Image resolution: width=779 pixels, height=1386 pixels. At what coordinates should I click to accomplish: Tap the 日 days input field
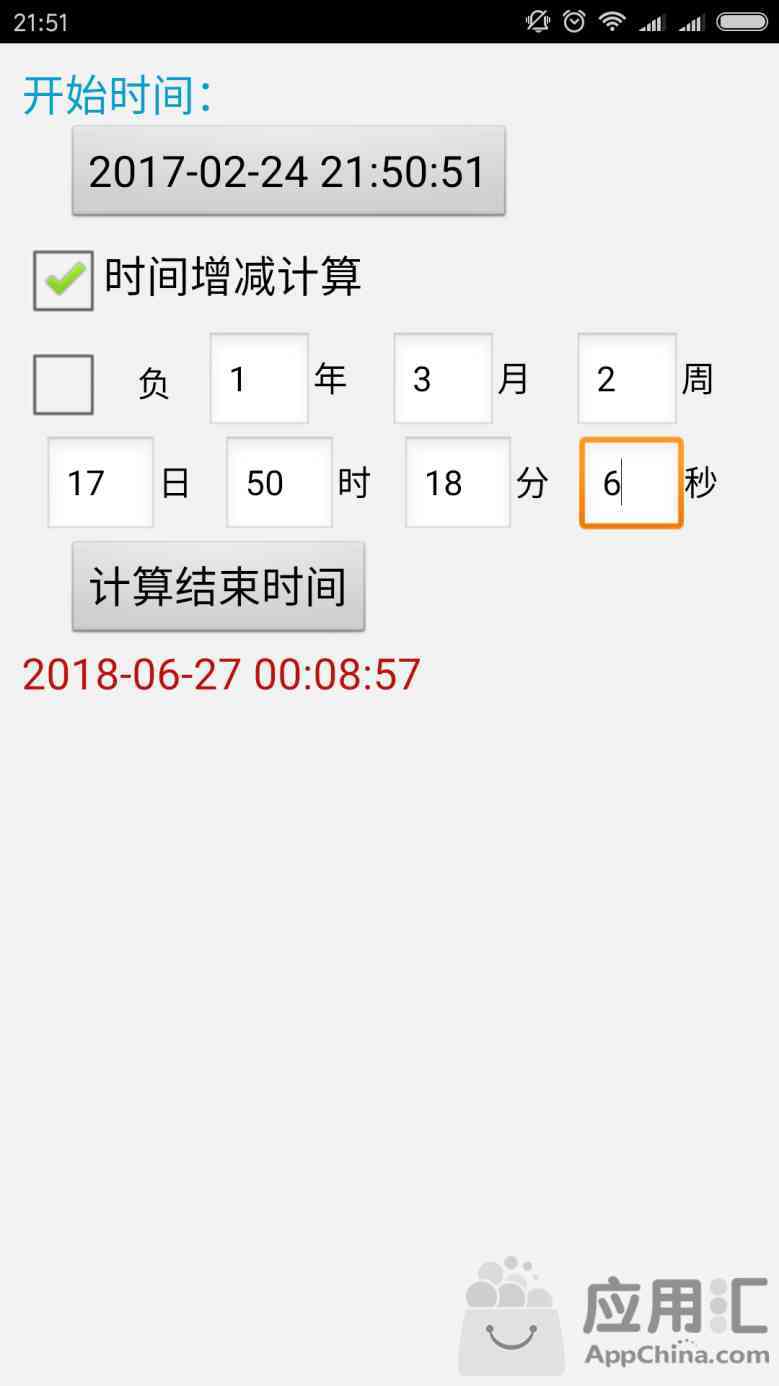[x=100, y=483]
